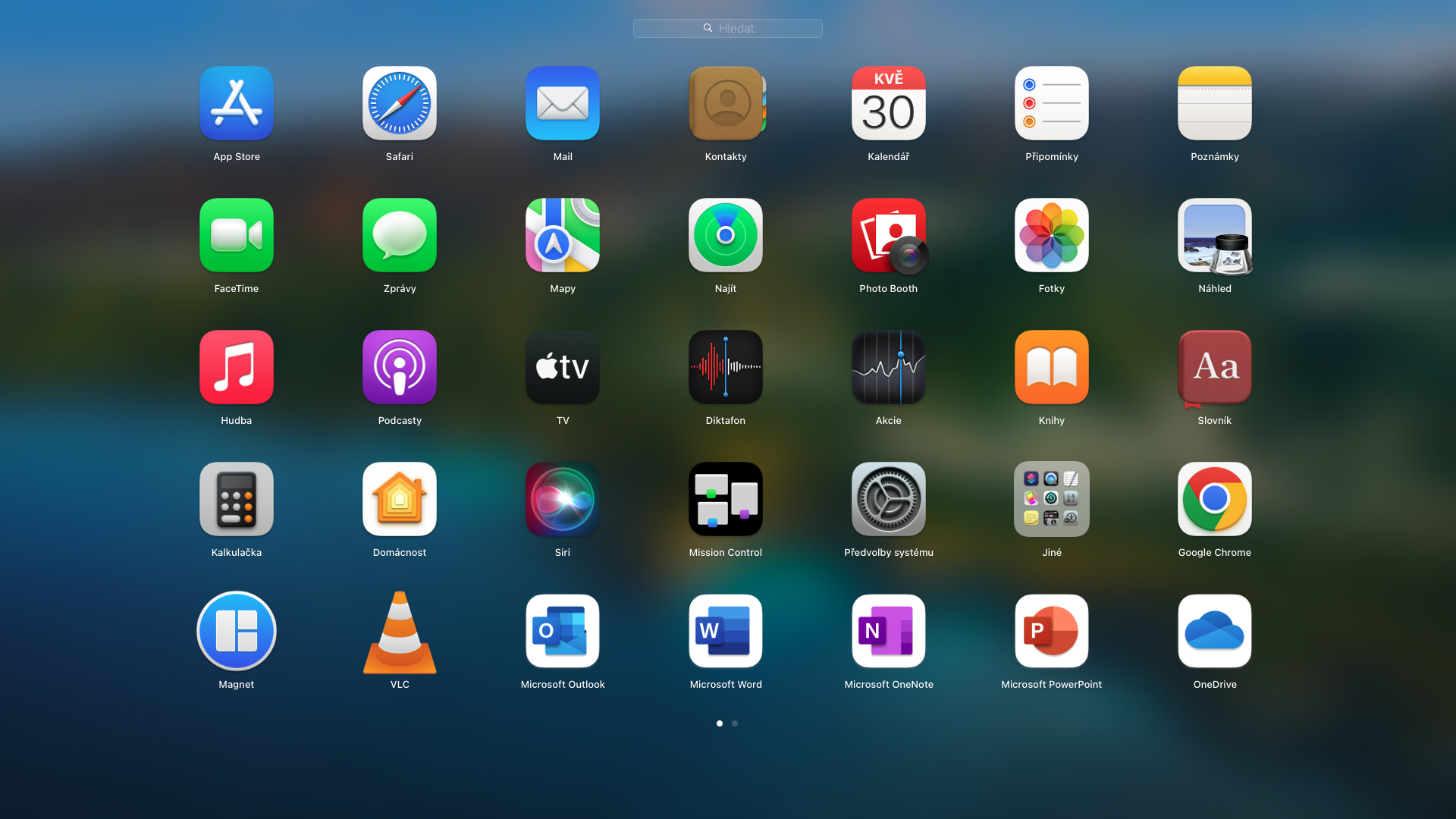Viewport: 1456px width, 819px height.
Task: Click the Hledat search field
Action: point(728,28)
